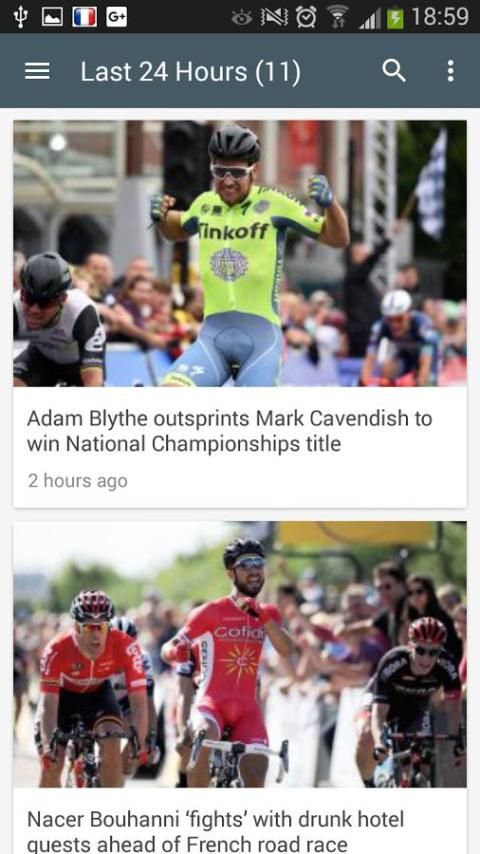Open the Adam Blythe National Championships article

(x=240, y=314)
